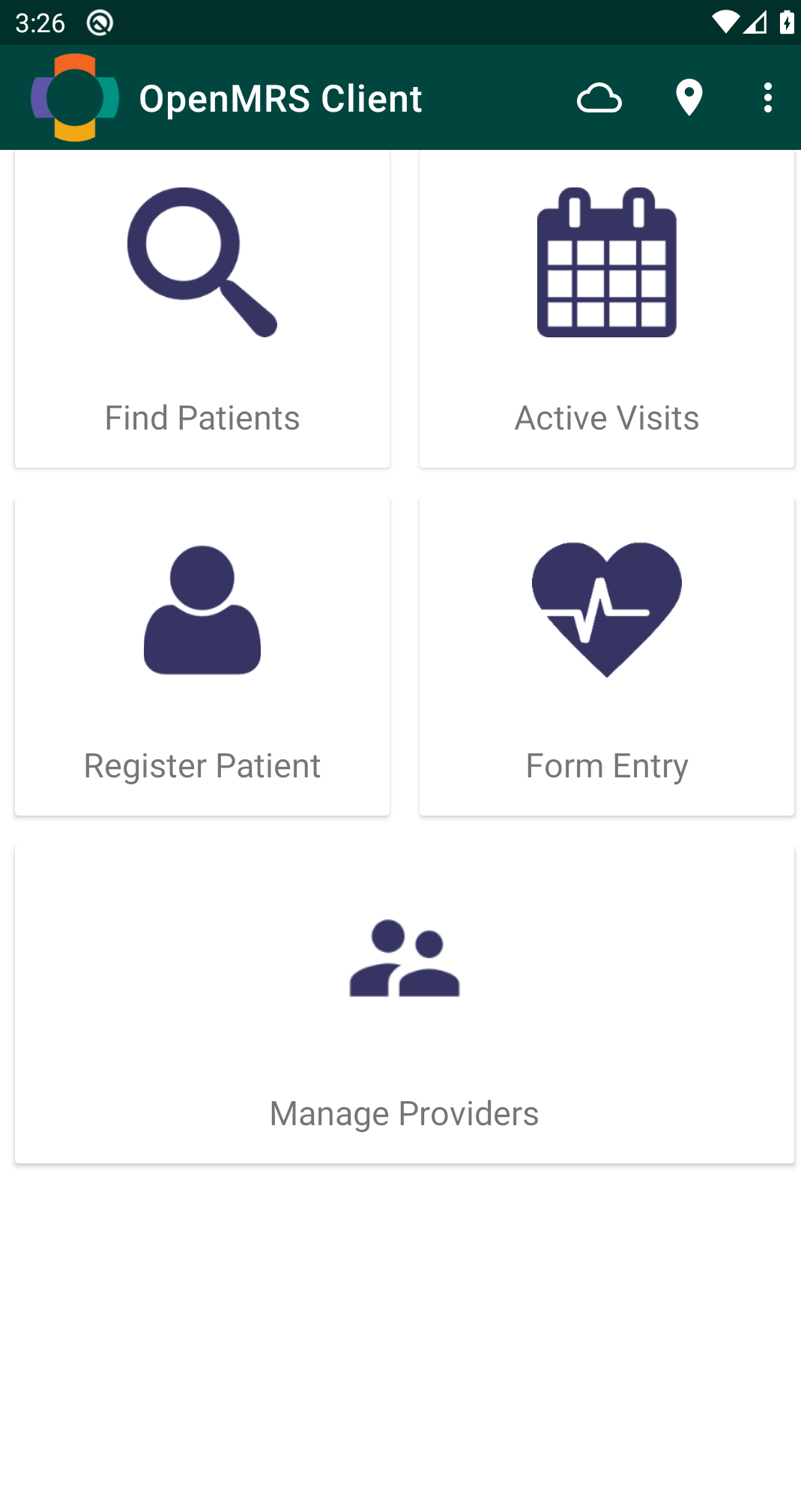Open the Find Patients card
The height and width of the screenshot is (1512, 801).
pyautogui.click(x=202, y=309)
